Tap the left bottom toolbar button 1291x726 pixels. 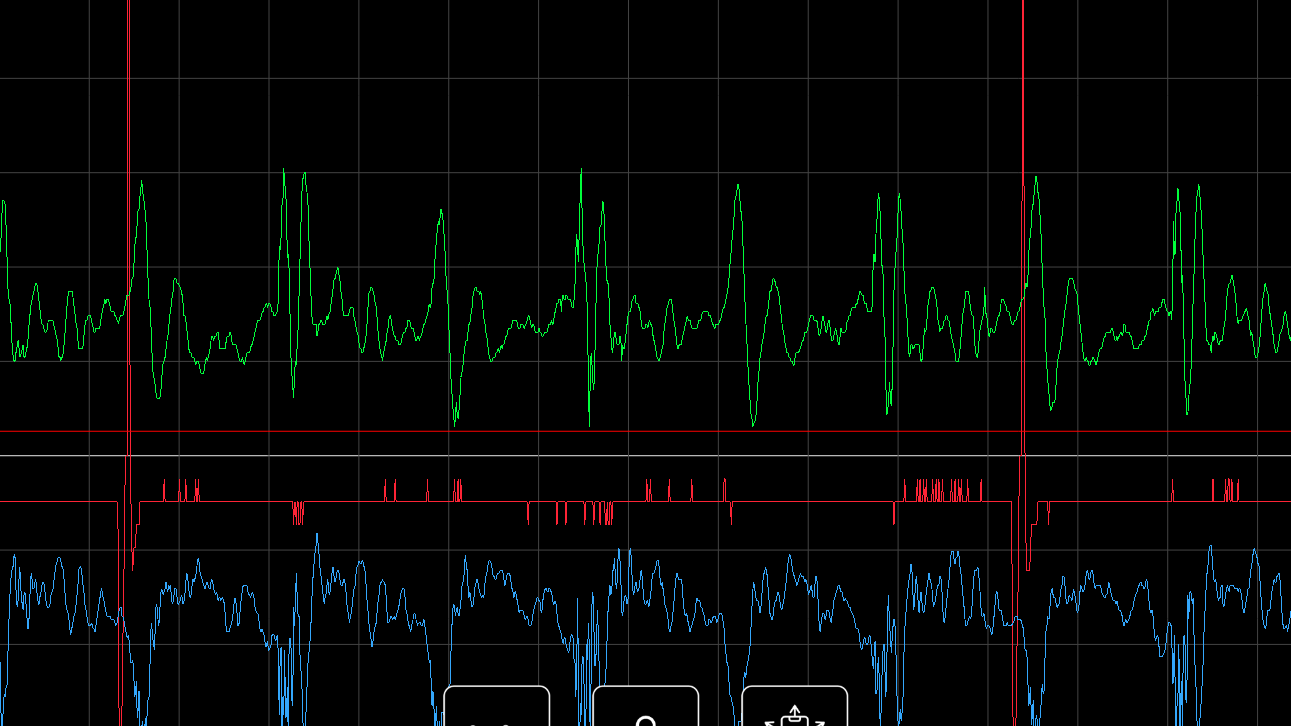click(x=496, y=708)
